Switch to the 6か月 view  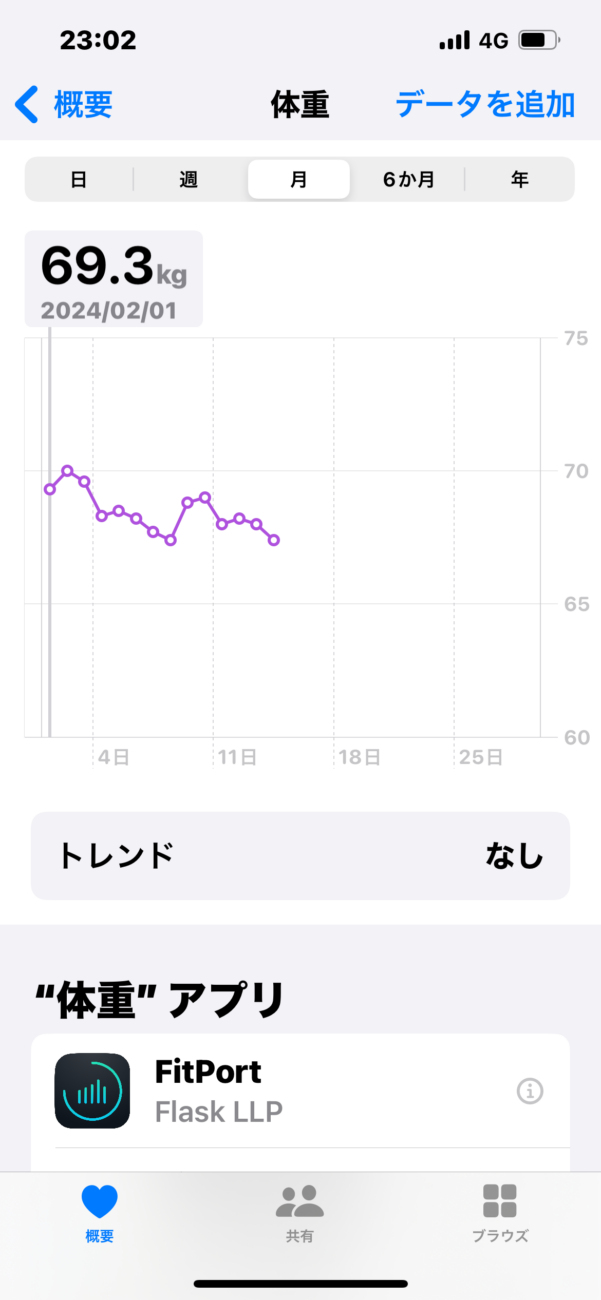(x=408, y=180)
